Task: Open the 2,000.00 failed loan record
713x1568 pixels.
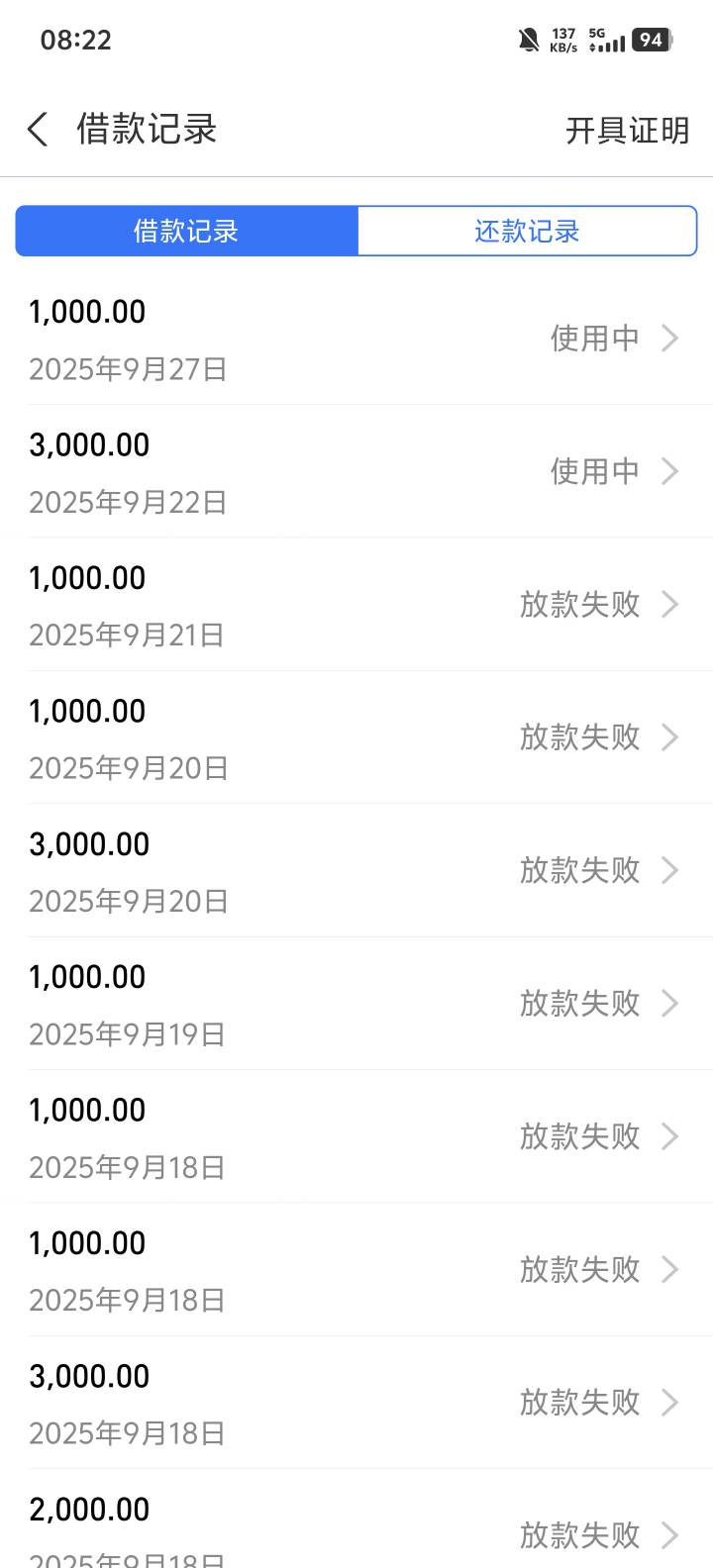Action: (x=356, y=1519)
